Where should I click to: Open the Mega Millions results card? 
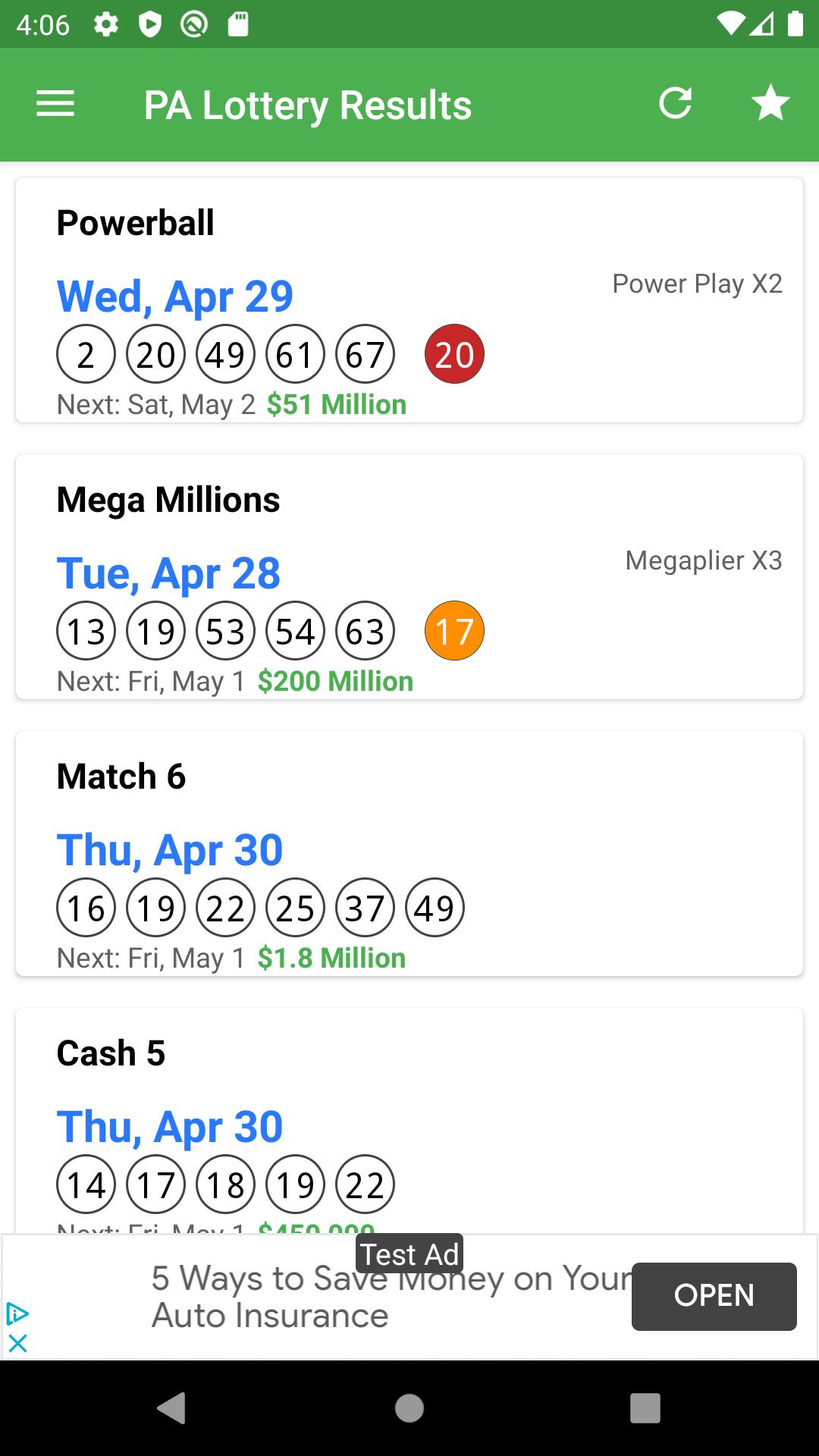409,575
